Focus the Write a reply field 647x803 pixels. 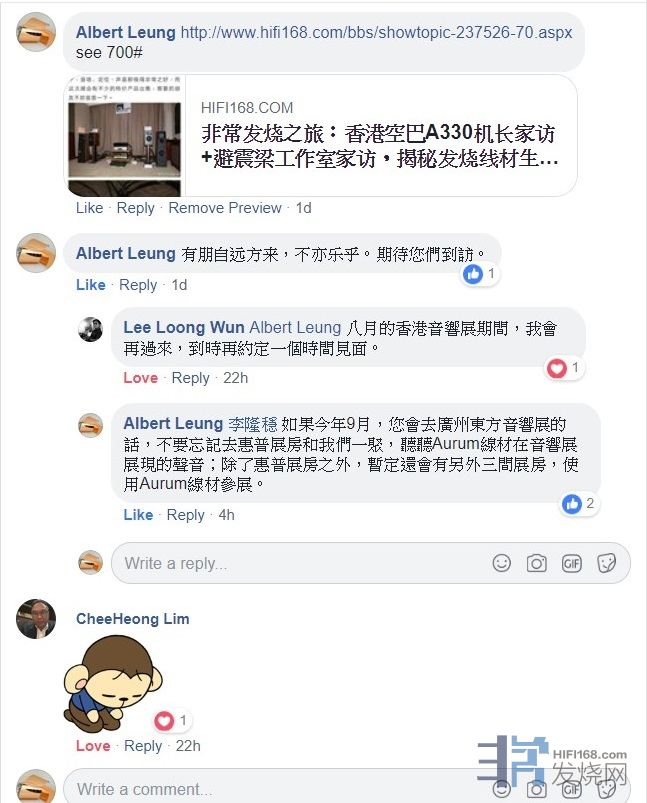click(300, 563)
